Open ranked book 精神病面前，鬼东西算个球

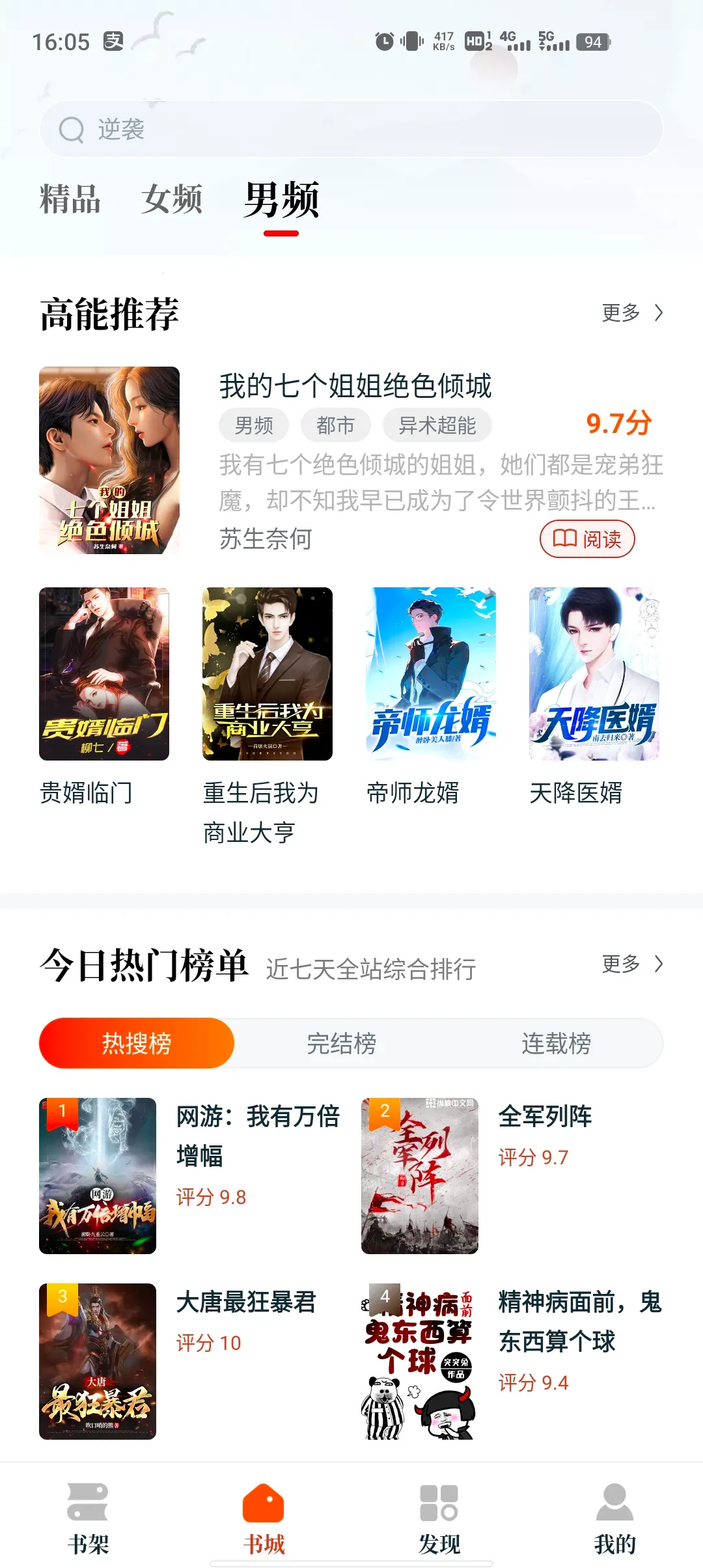(420, 1361)
